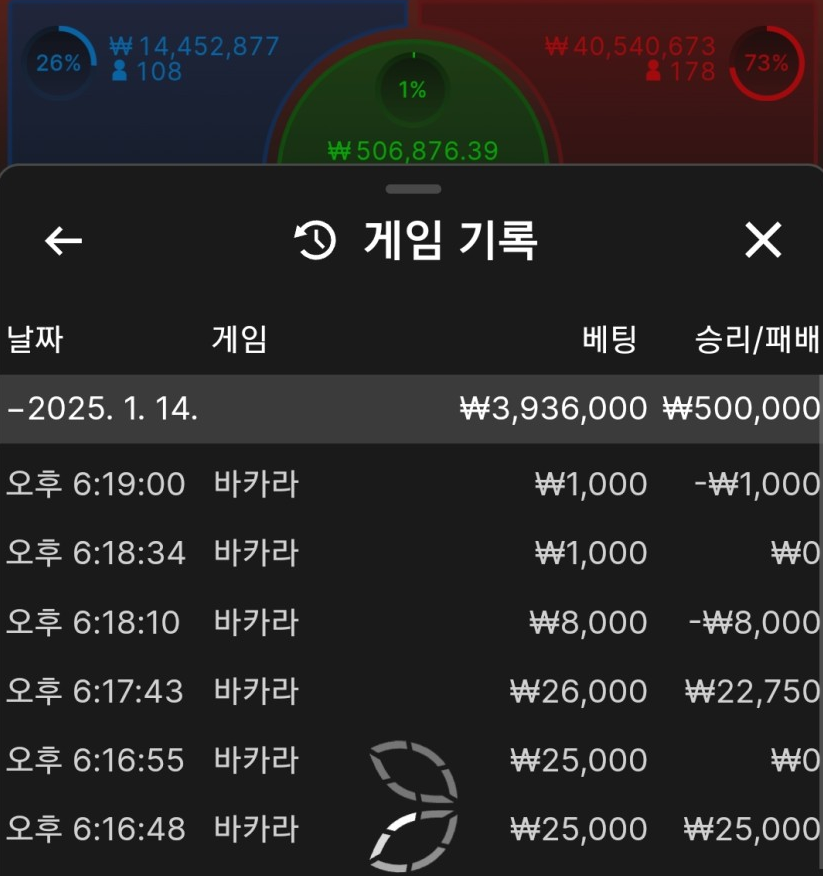
Task: Expand the 6:16:48 바카라 record
Action: click(x=411, y=828)
